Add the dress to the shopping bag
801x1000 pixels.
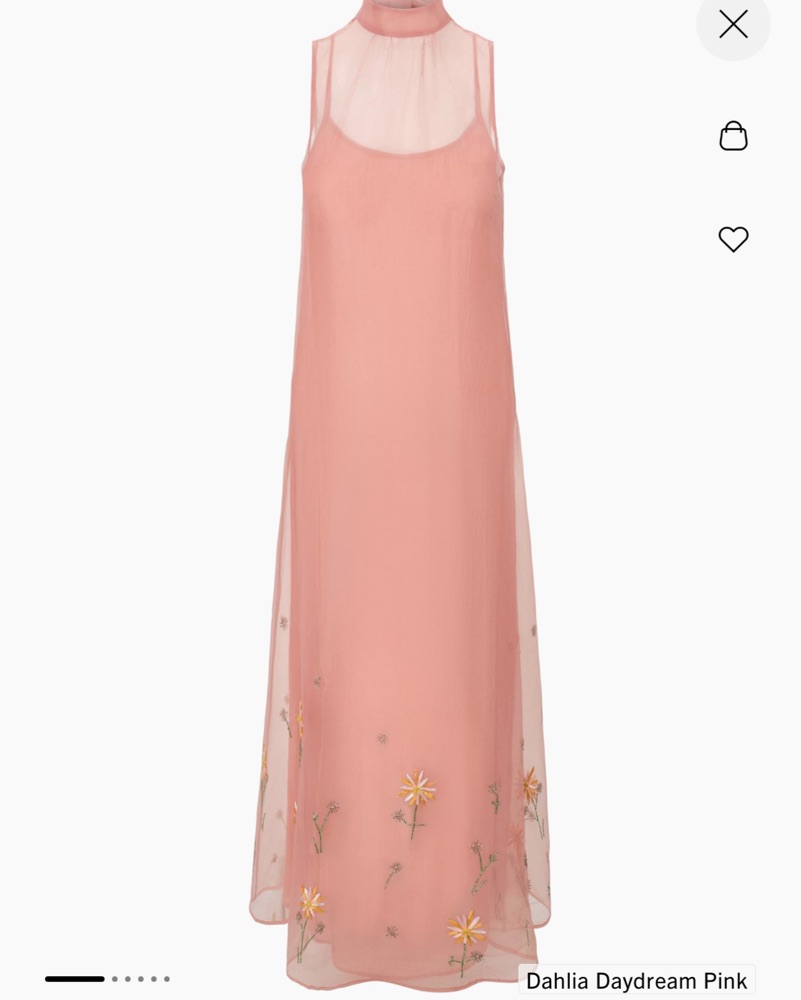[x=733, y=136]
